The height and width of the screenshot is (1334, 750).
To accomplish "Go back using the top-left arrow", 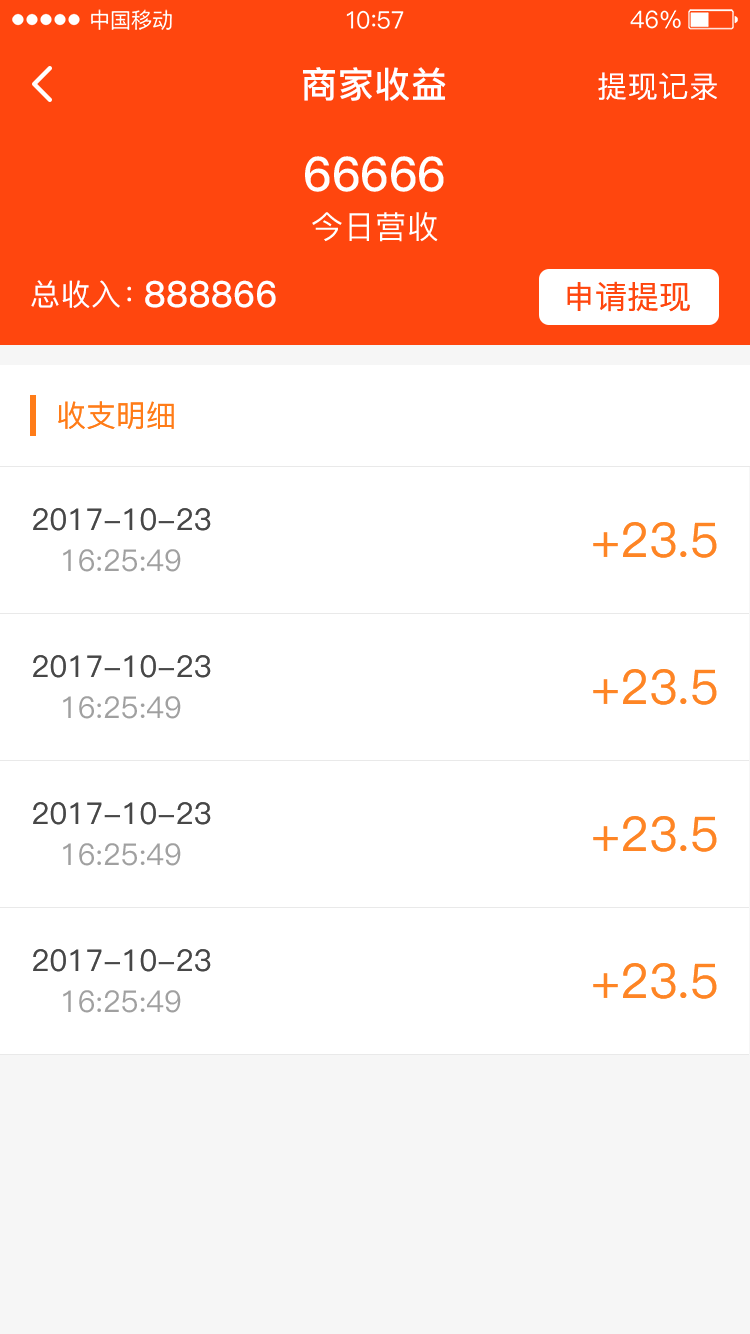I will coord(42,85).
